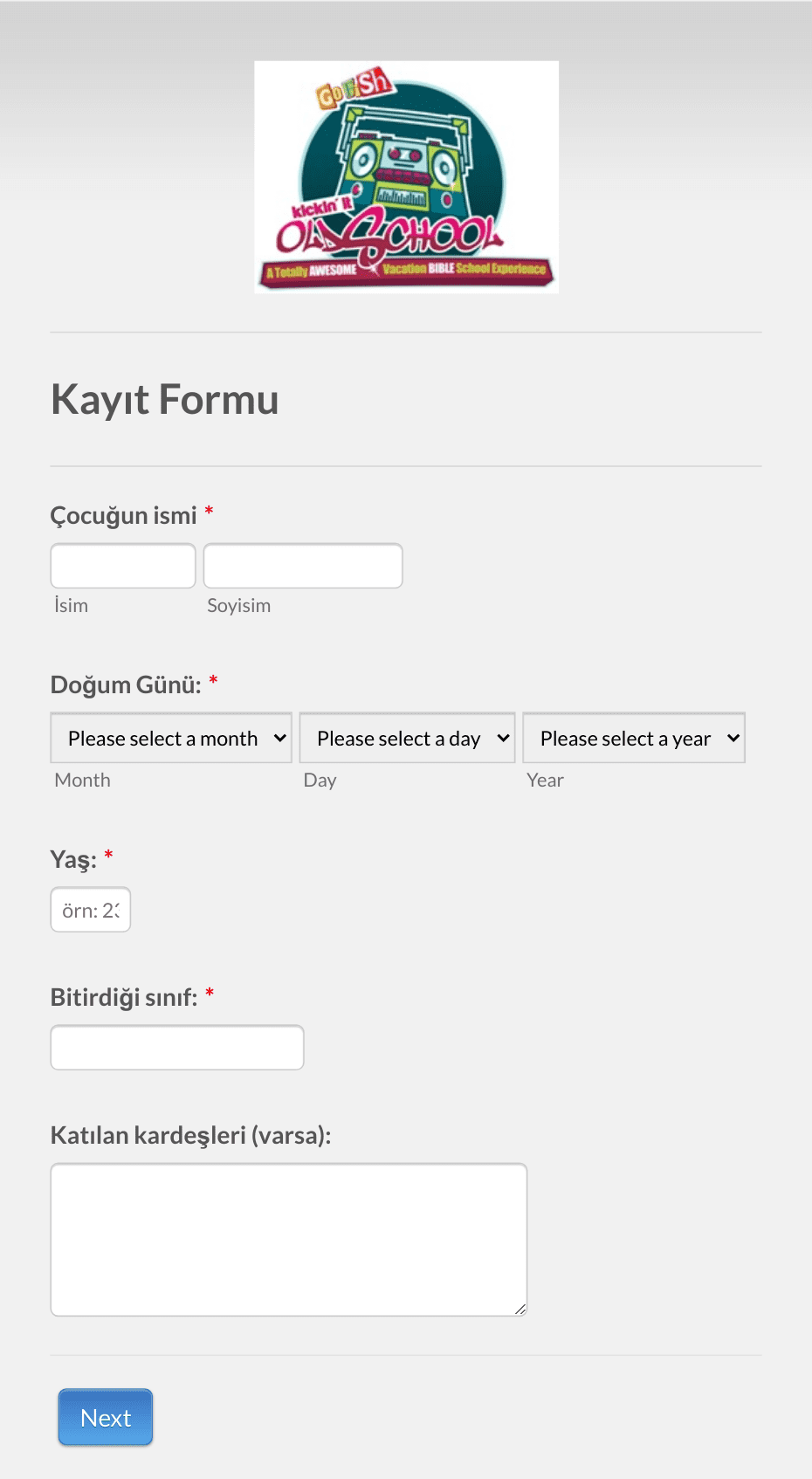Screen dimensions: 812x1479
Task: Go to the next page with Next
Action: tap(106, 1417)
